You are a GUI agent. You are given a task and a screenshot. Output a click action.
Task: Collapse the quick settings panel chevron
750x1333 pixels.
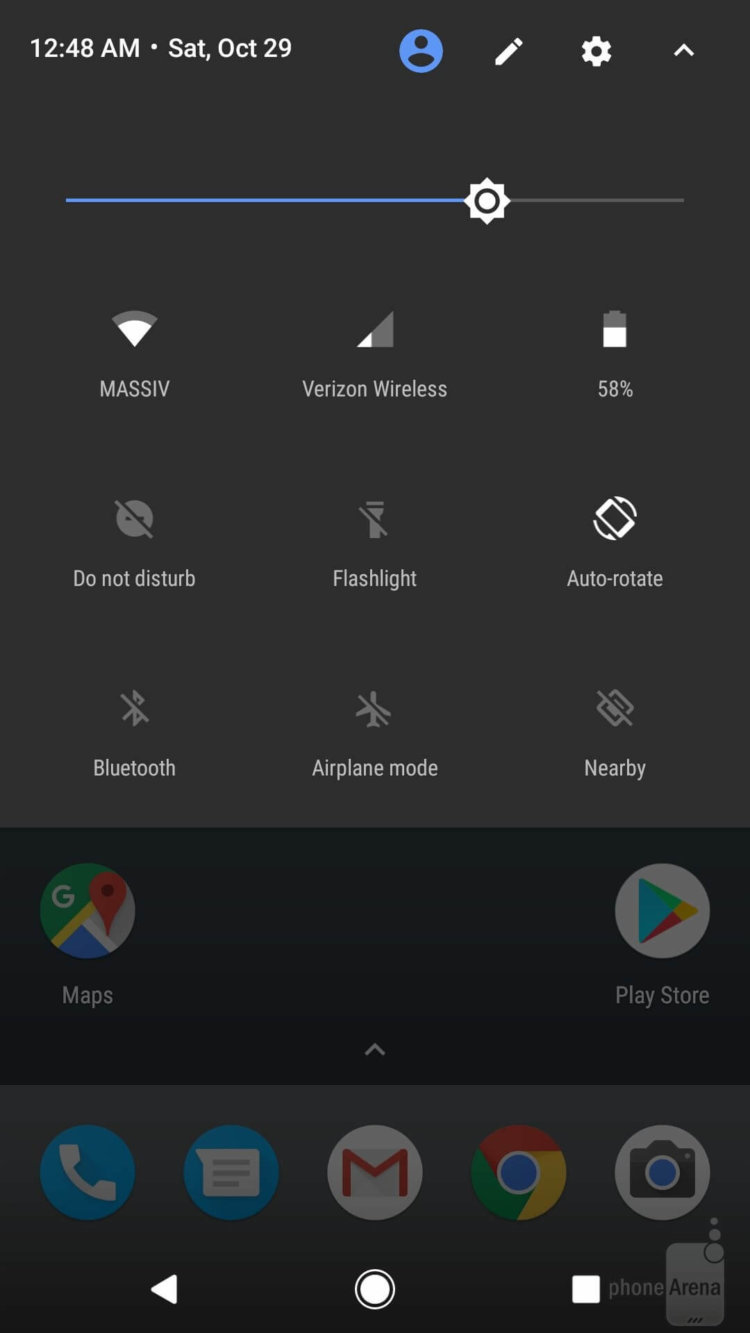click(x=683, y=51)
